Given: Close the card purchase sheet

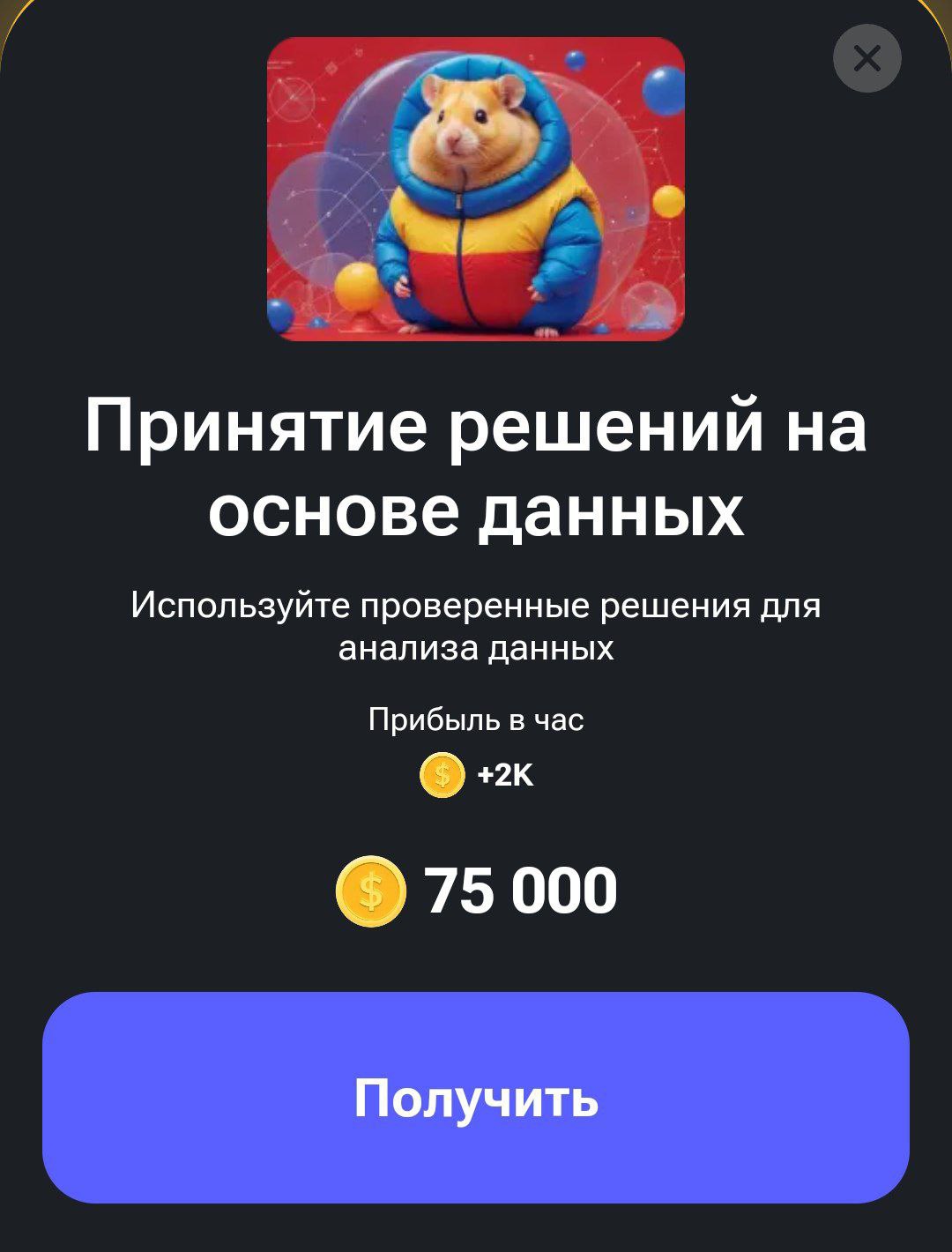Looking at the screenshot, I should 866,58.
